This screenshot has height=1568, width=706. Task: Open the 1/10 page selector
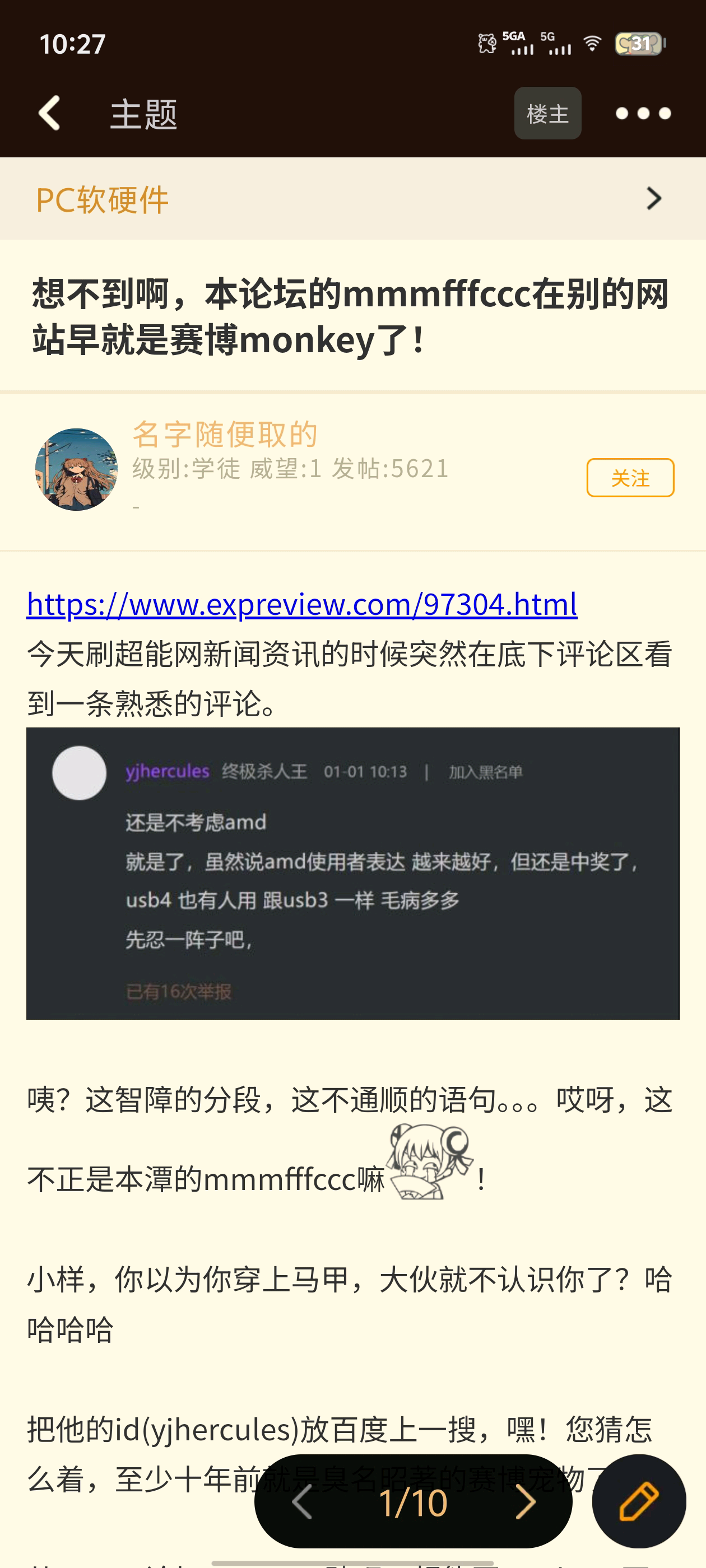coord(413,1502)
